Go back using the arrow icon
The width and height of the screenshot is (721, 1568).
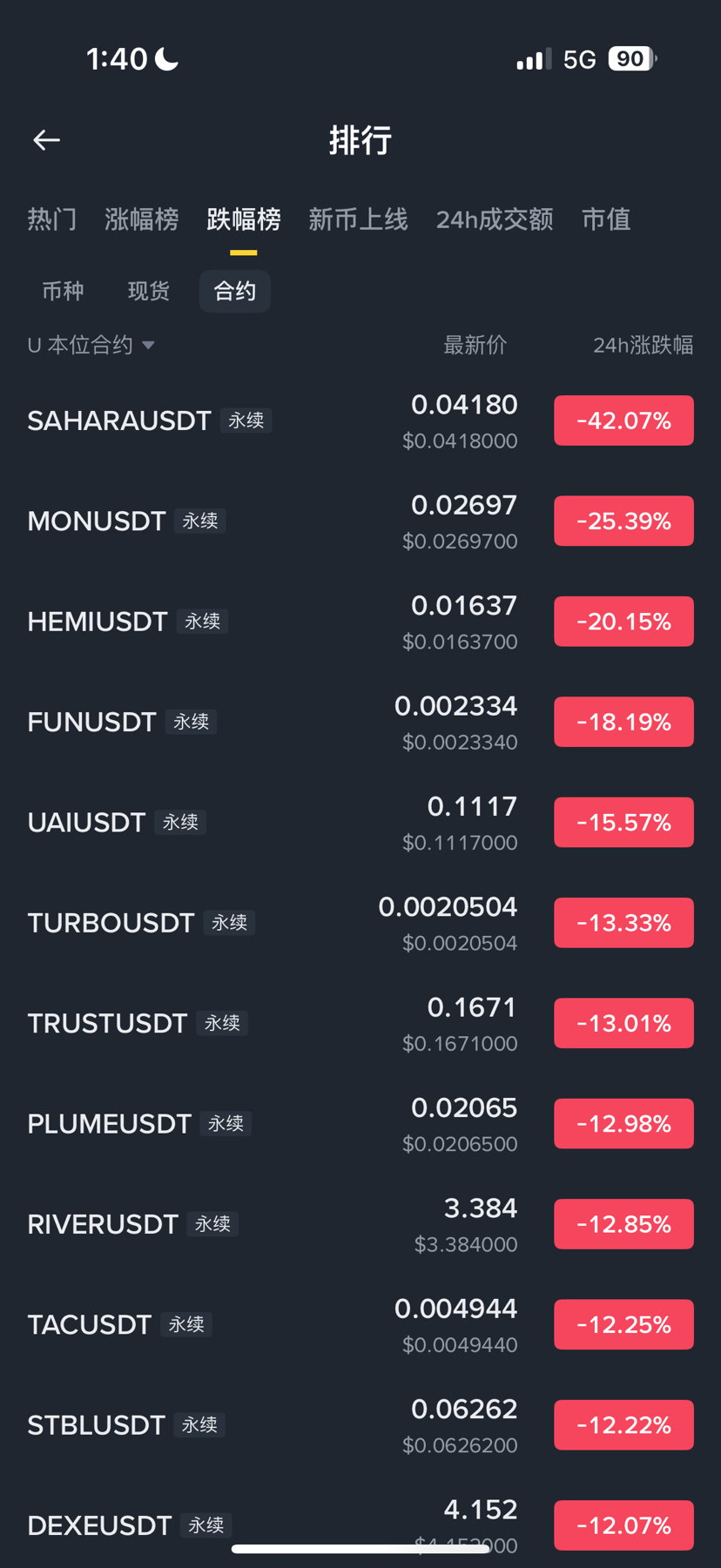pos(47,139)
